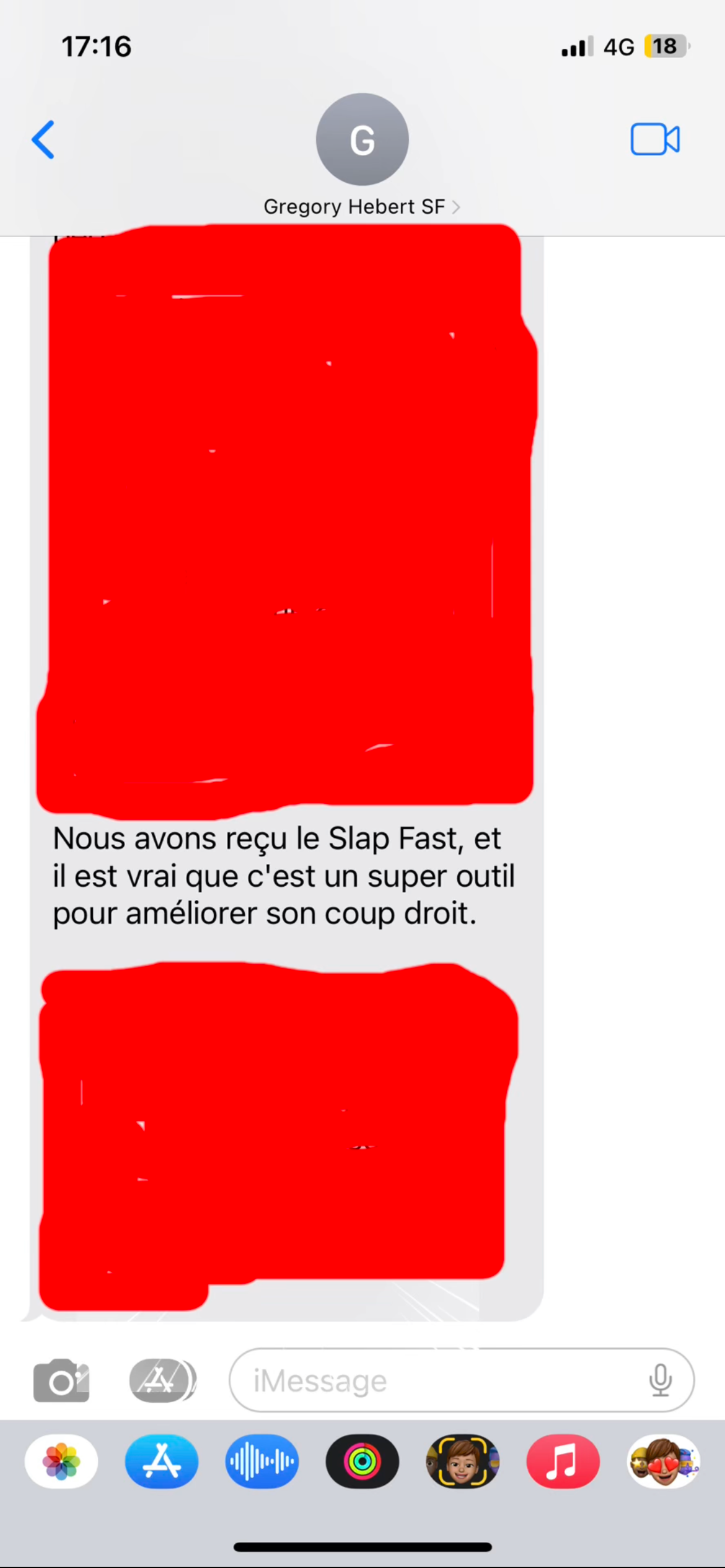This screenshot has width=725, height=1568.
Task: Open the audio messages waveform app
Action: pos(262,1461)
